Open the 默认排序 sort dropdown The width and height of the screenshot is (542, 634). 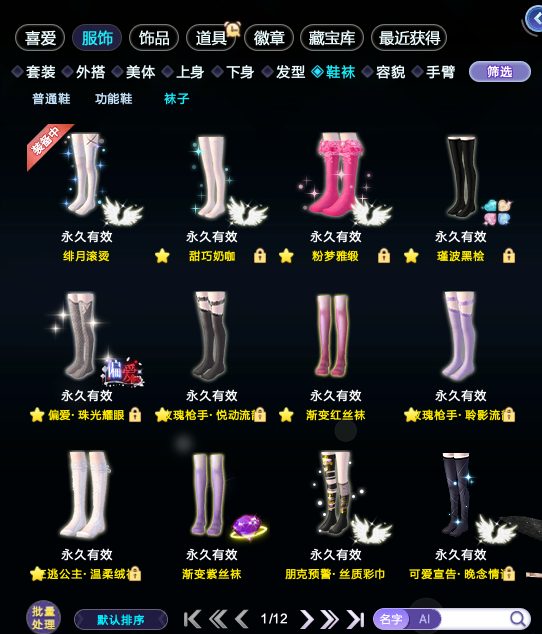pyautogui.click(x=121, y=619)
